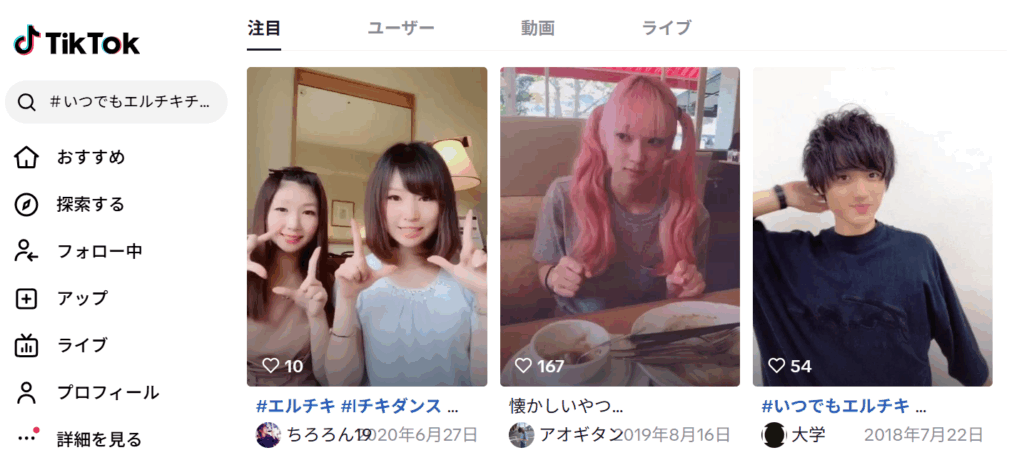Visit ちろろん's profile
The height and width of the screenshot is (465, 1024).
(314, 435)
